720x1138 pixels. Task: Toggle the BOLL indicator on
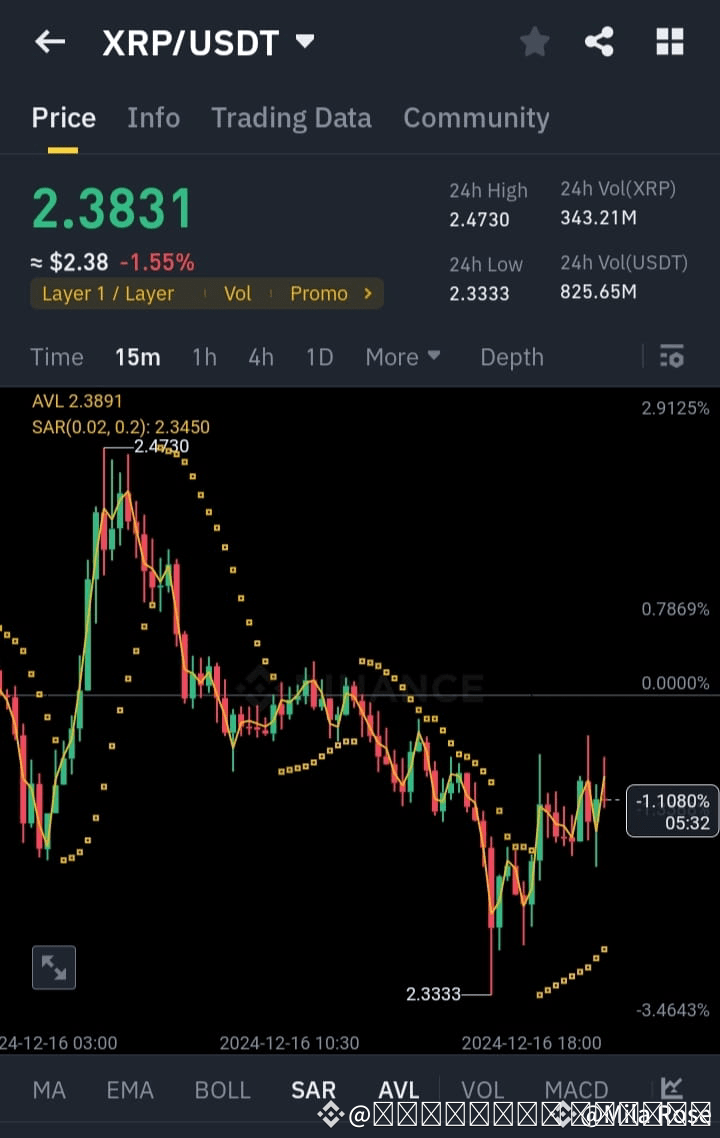click(222, 1089)
